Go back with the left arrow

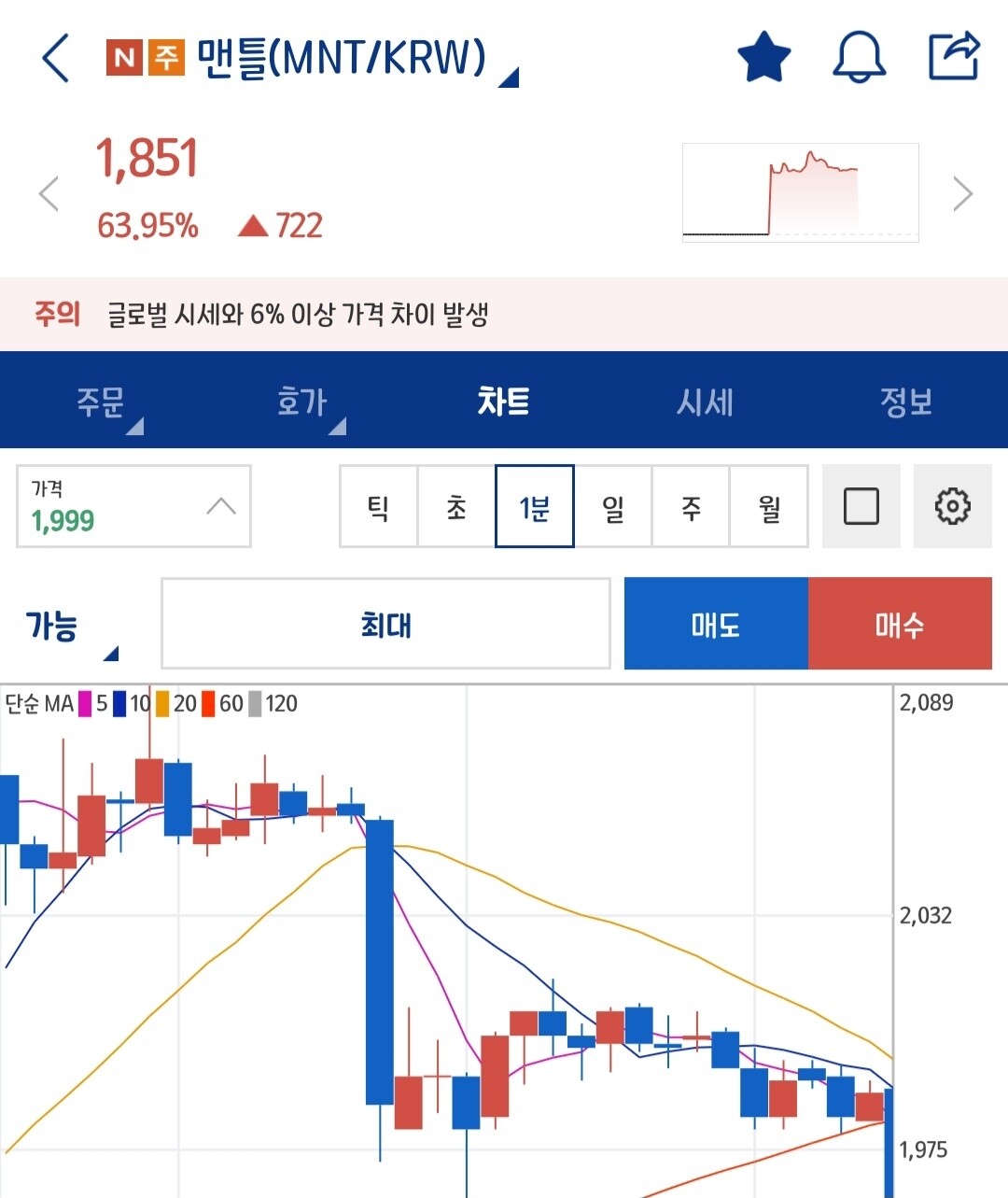[x=53, y=58]
